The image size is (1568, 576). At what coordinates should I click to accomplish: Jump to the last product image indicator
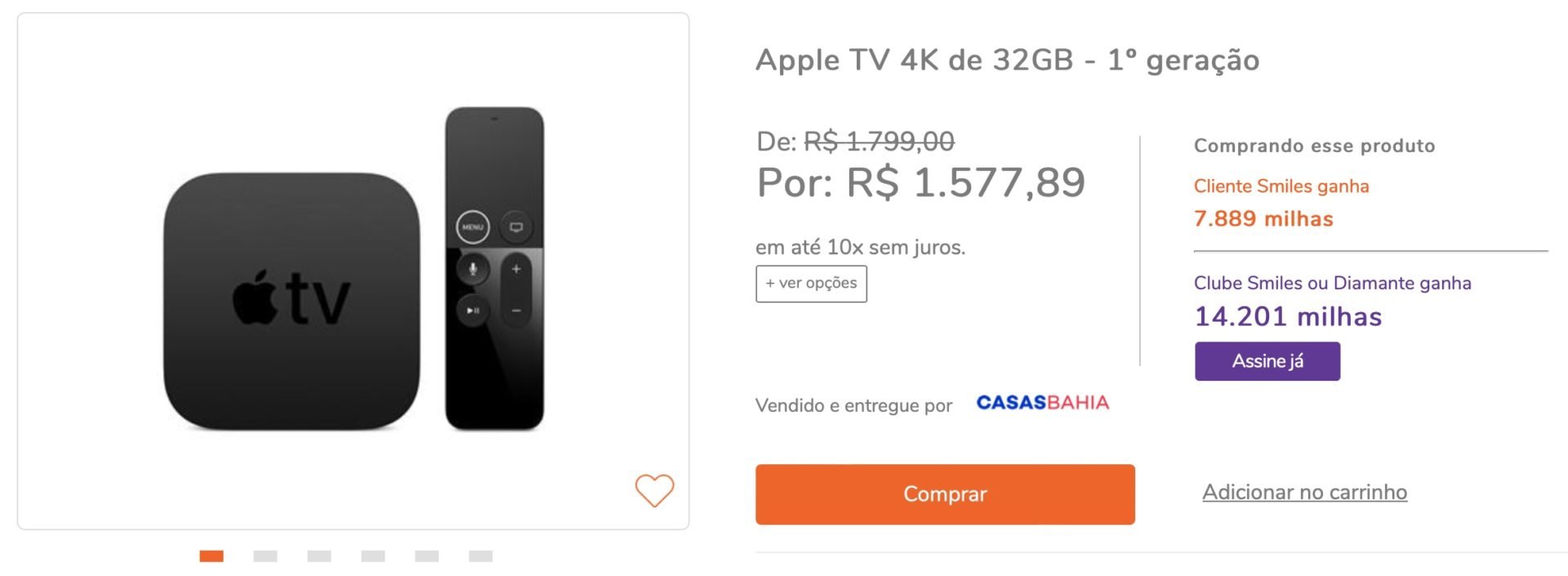pos(480,556)
